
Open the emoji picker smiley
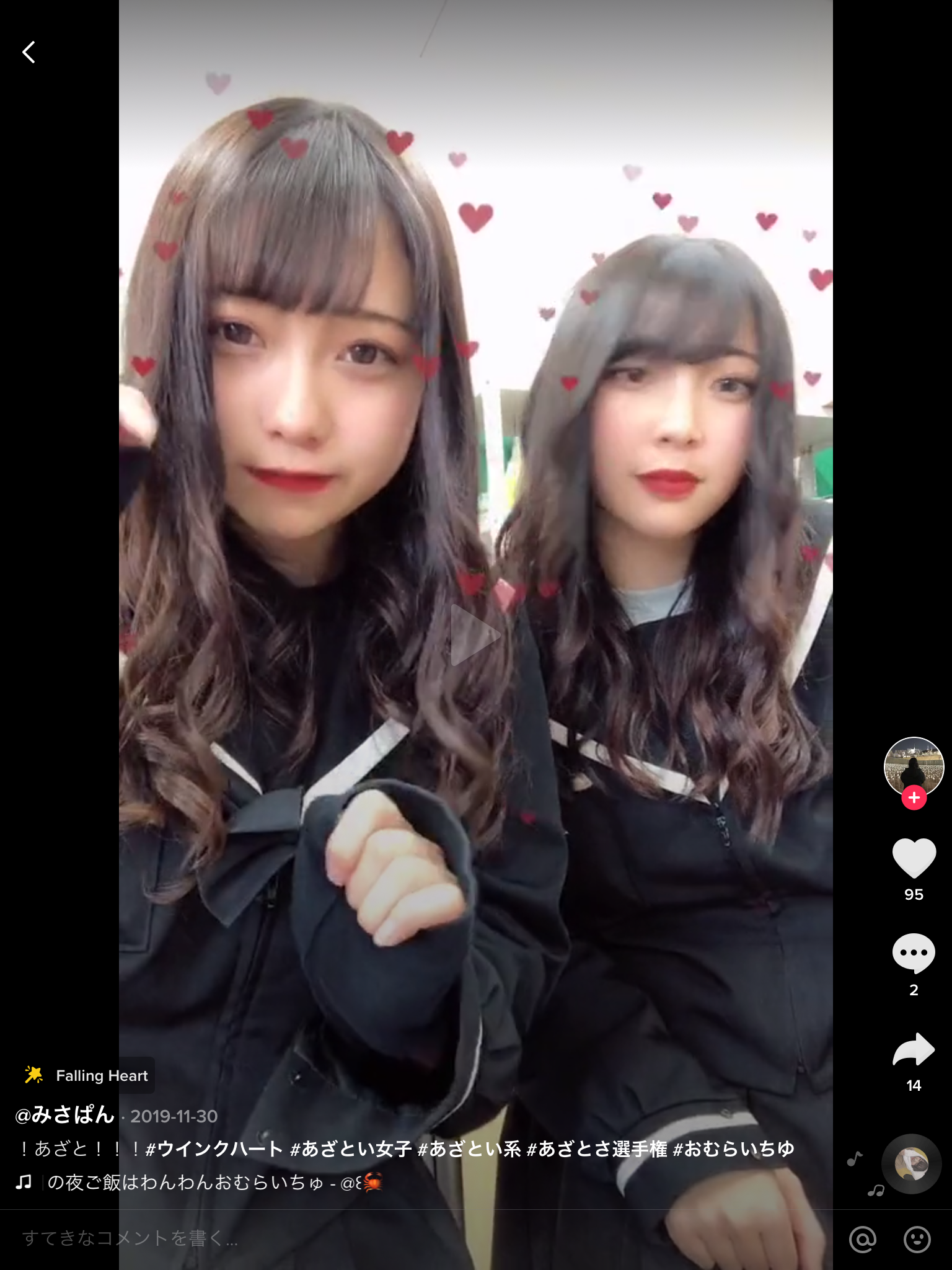[x=917, y=1239]
